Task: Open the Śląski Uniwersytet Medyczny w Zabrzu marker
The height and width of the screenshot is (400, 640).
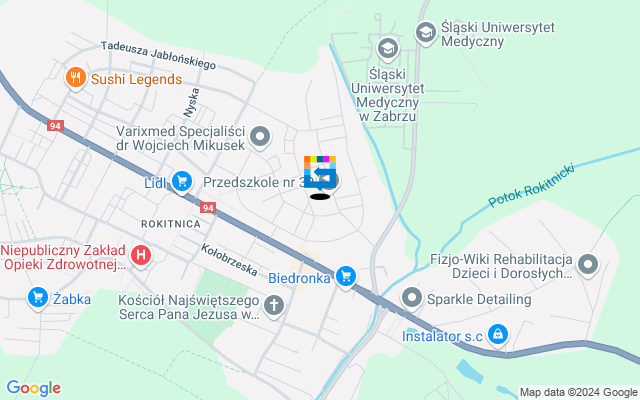Action: tap(387, 47)
